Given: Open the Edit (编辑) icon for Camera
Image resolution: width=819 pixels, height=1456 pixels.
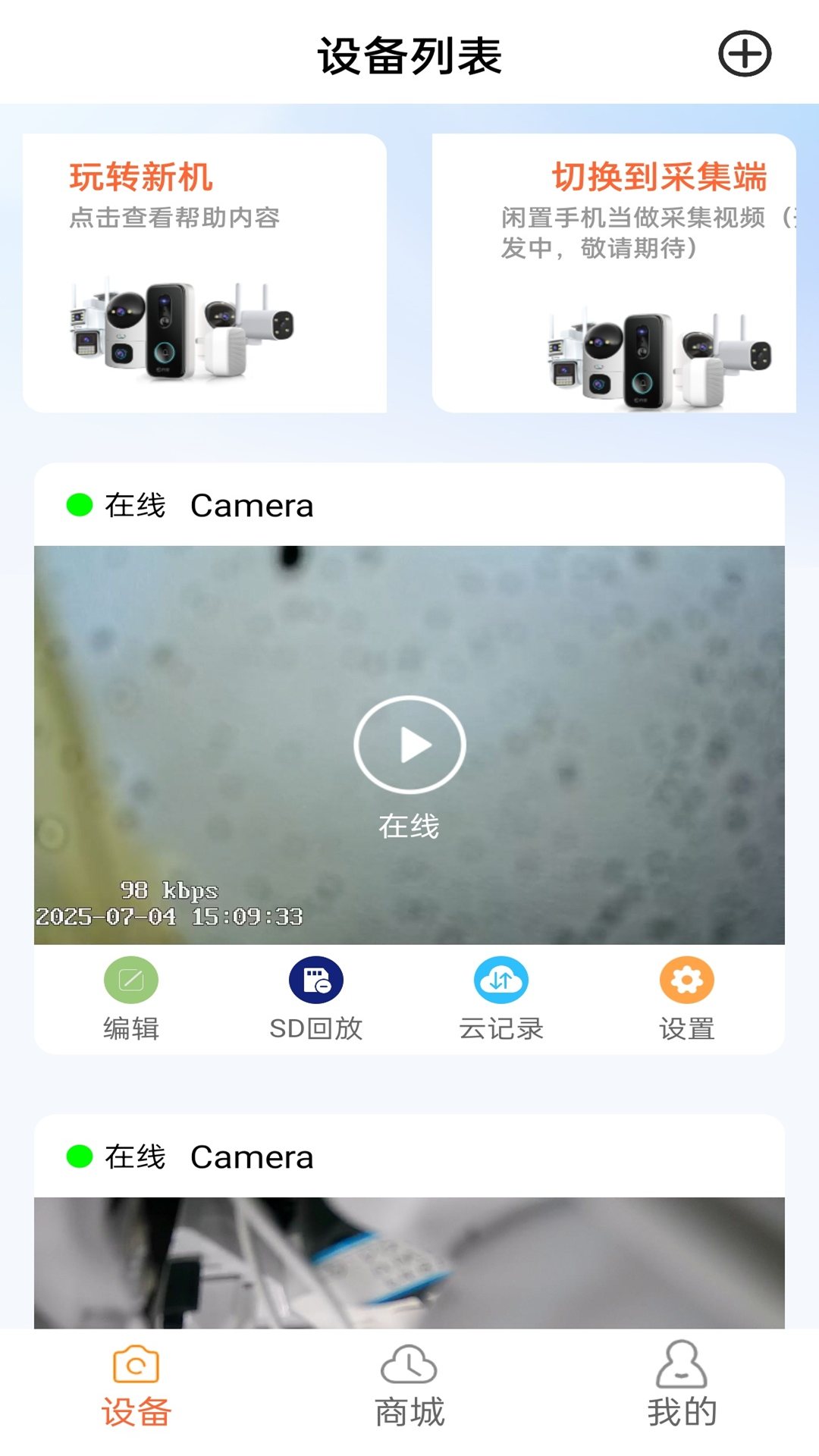Looking at the screenshot, I should point(131,980).
